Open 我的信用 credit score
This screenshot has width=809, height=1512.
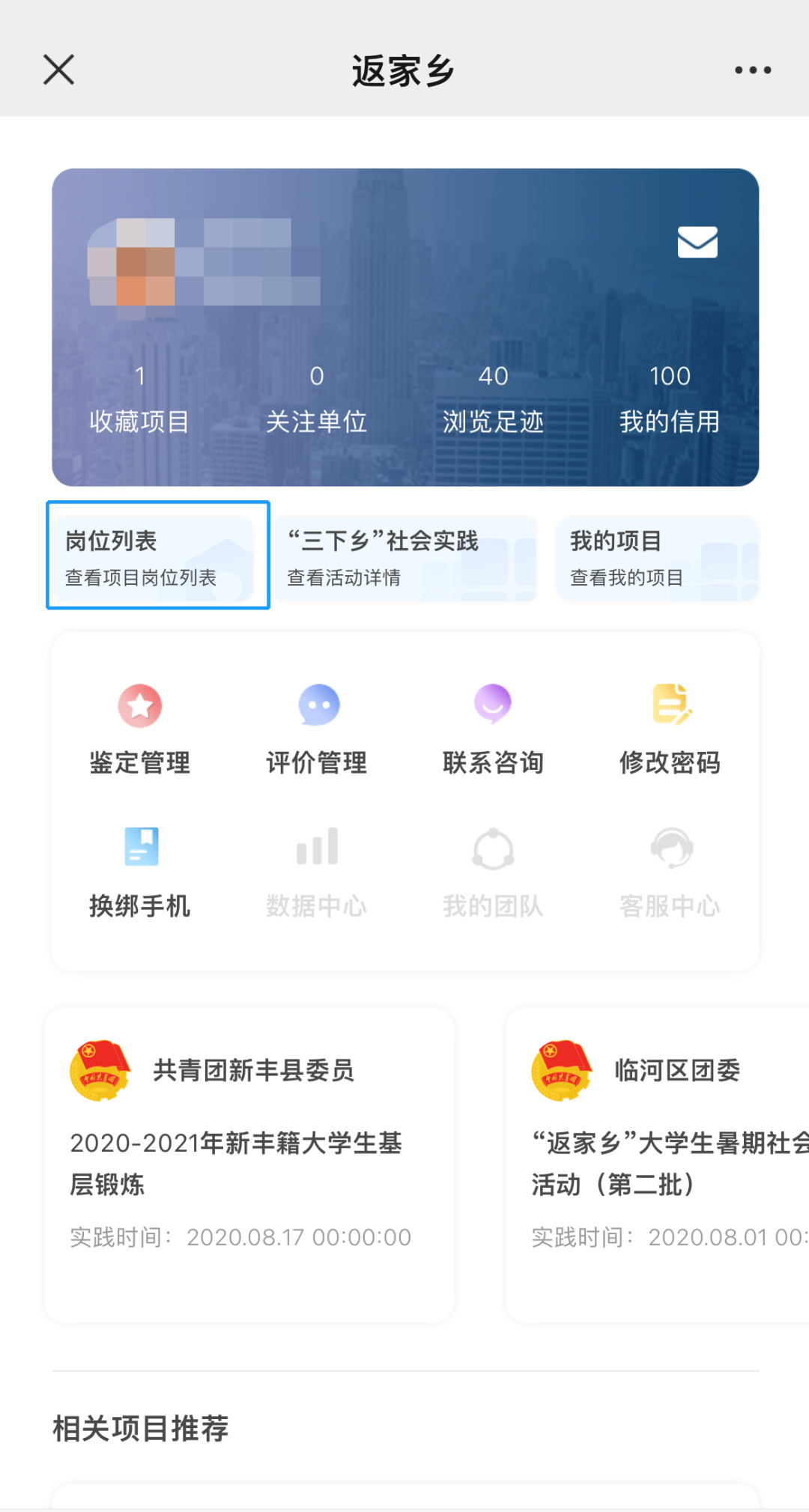(x=670, y=399)
